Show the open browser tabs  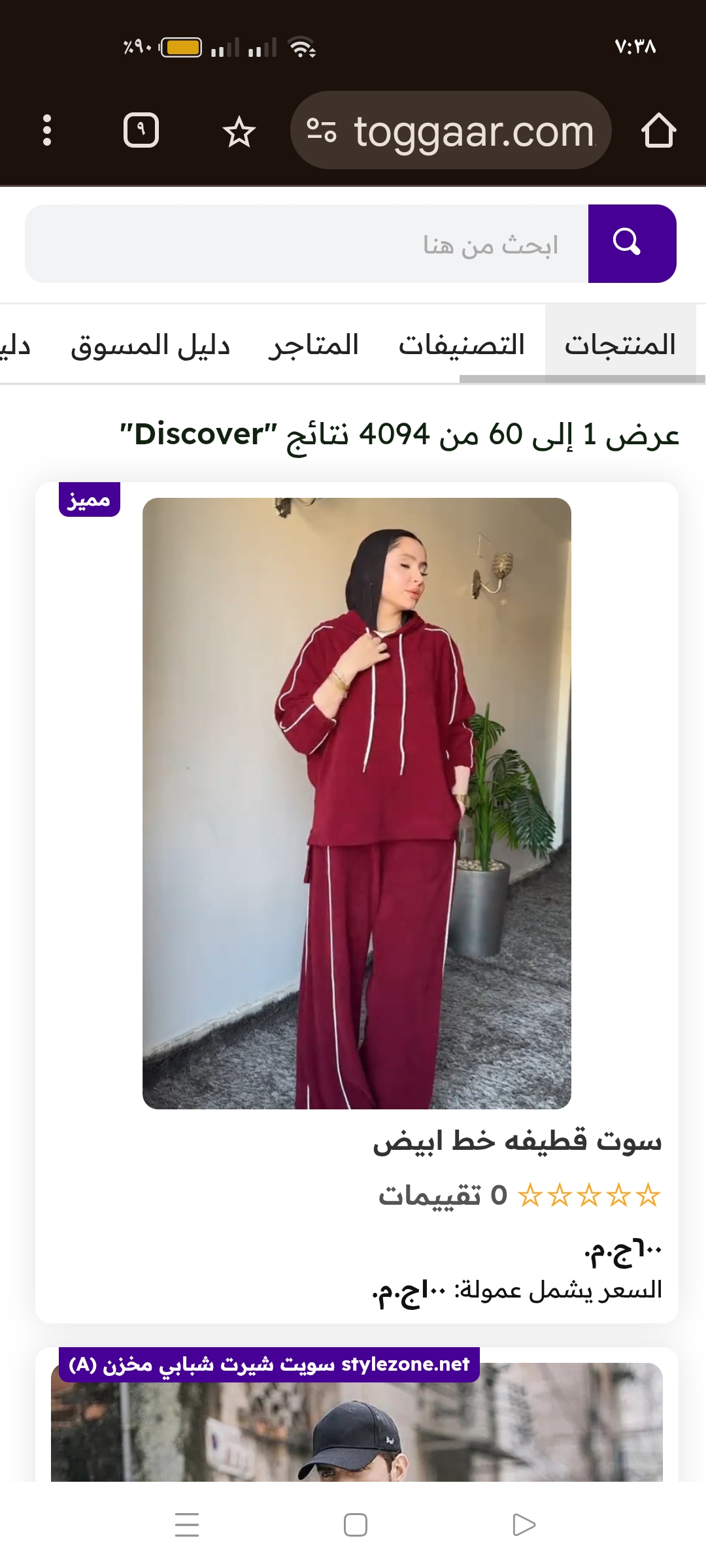[141, 130]
